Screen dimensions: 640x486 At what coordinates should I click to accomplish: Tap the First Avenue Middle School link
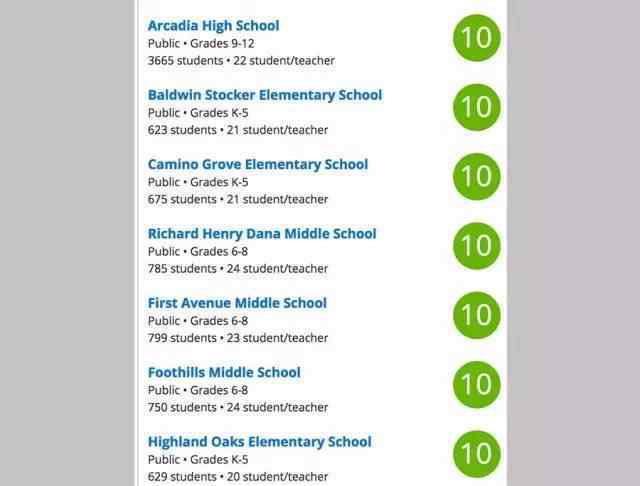pyautogui.click(x=237, y=303)
